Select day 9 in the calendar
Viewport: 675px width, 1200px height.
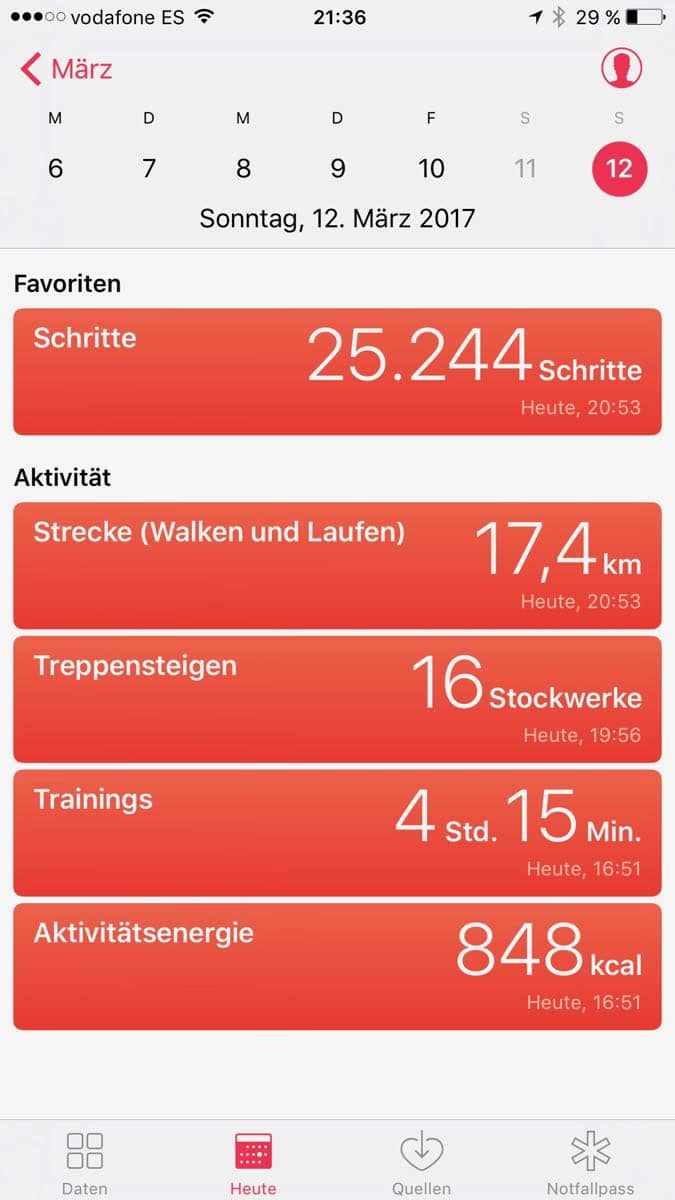[x=337, y=167]
